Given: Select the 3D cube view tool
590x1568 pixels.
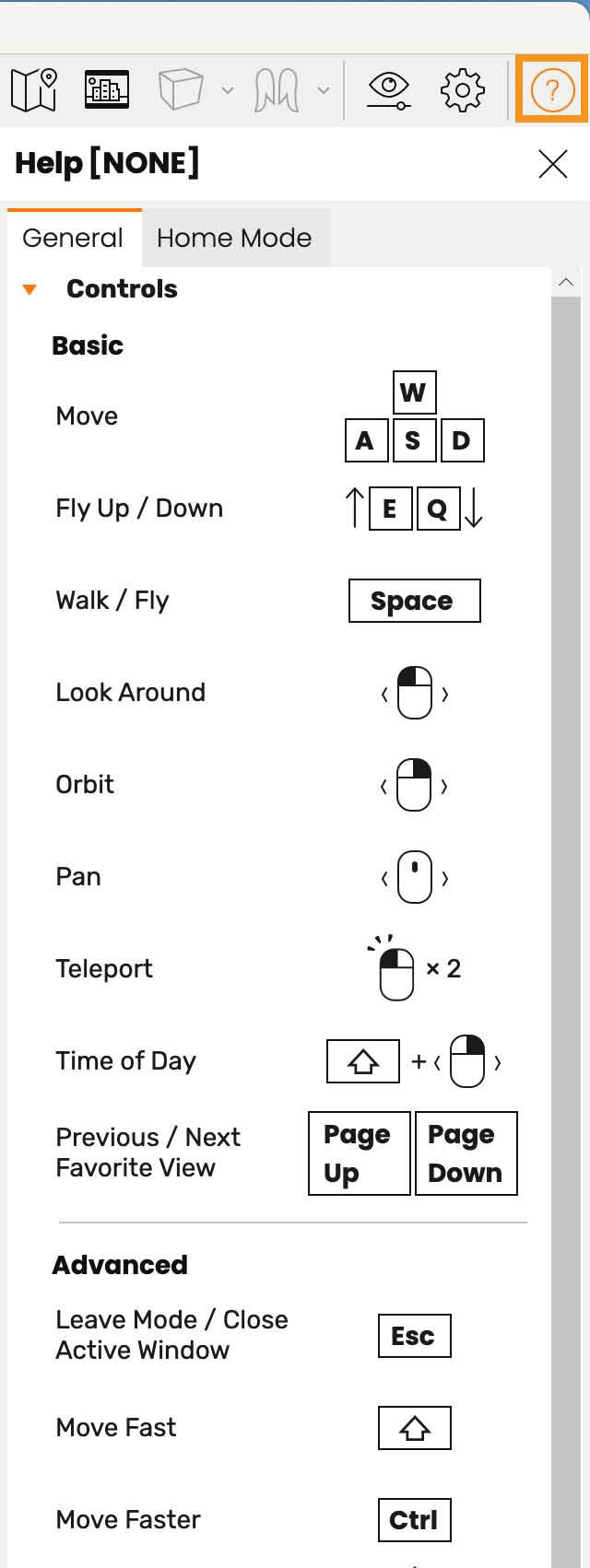Looking at the screenshot, I should click(x=180, y=90).
